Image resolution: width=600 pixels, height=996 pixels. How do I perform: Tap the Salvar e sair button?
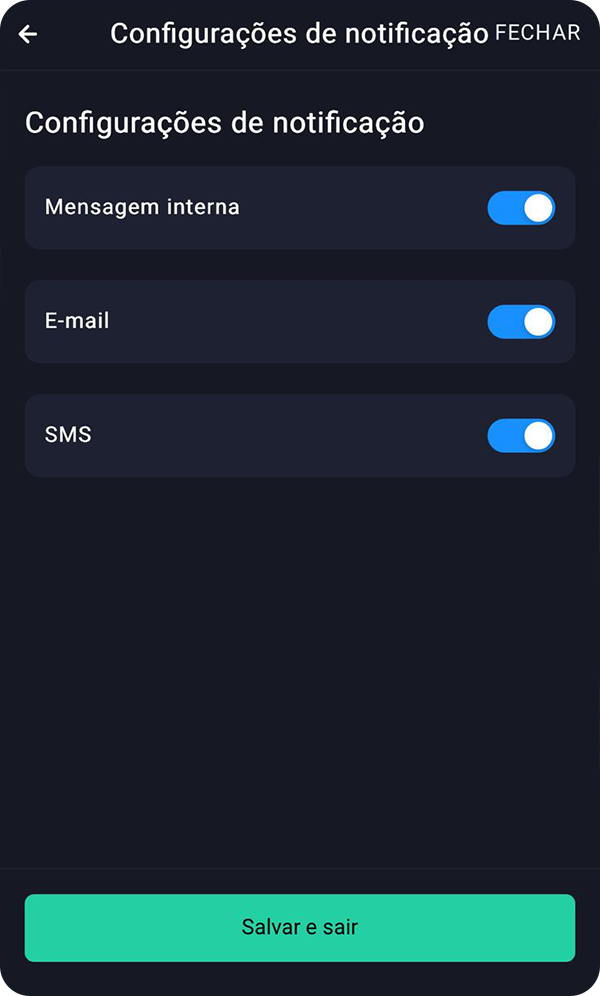click(x=300, y=928)
